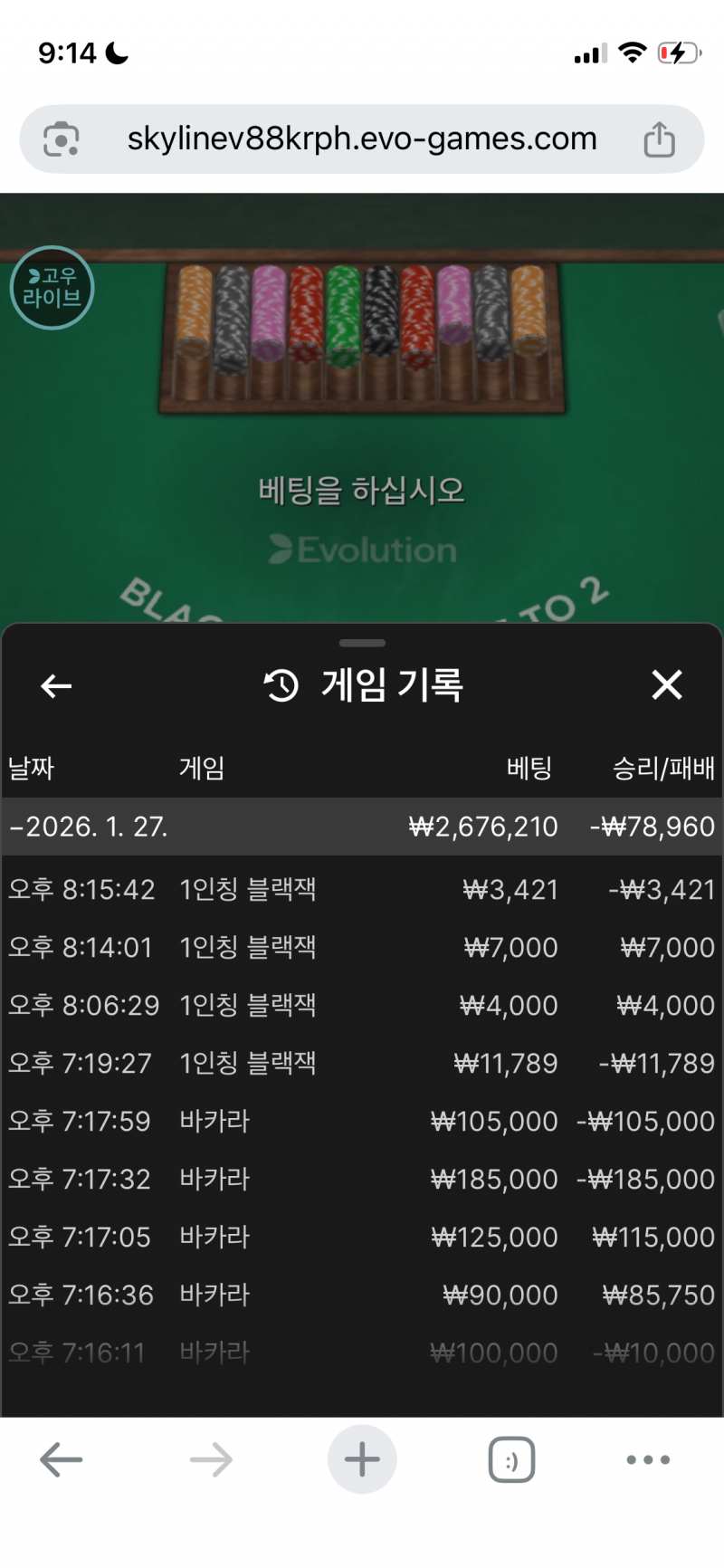Open the browser's three-dot menu

(x=648, y=1459)
